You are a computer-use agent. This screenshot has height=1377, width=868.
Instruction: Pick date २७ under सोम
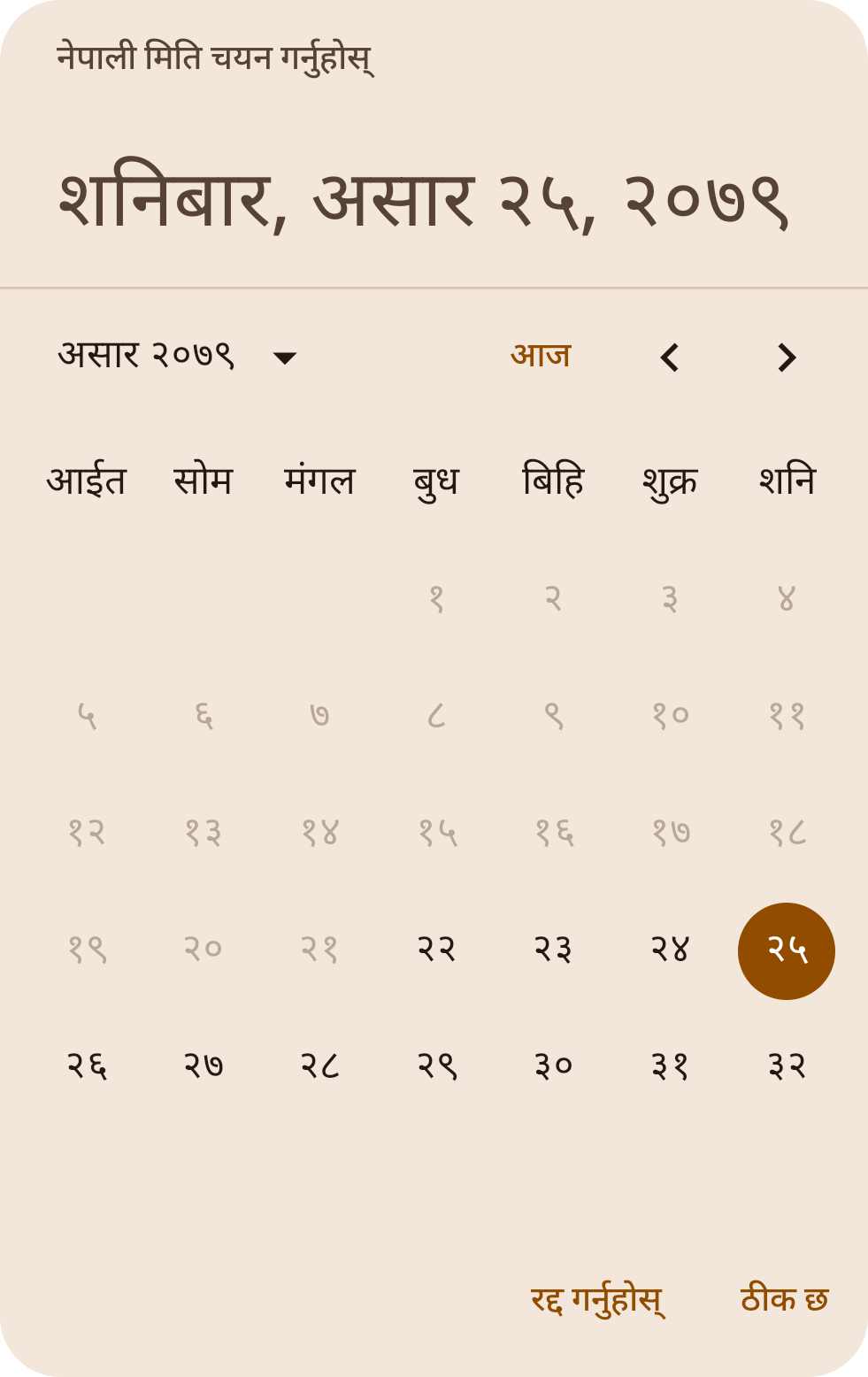tap(203, 1067)
